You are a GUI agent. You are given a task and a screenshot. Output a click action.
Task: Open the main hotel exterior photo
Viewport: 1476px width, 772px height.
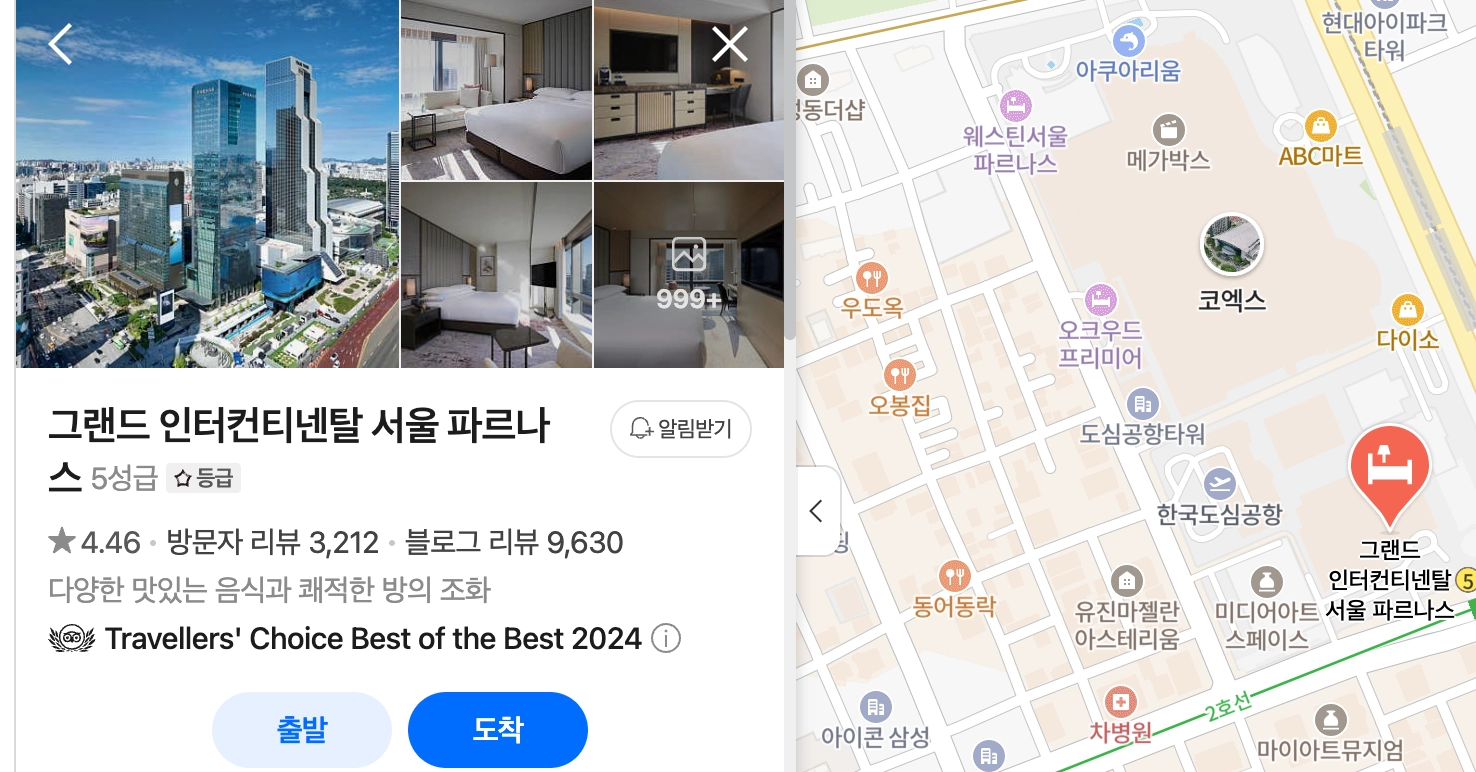(x=207, y=184)
